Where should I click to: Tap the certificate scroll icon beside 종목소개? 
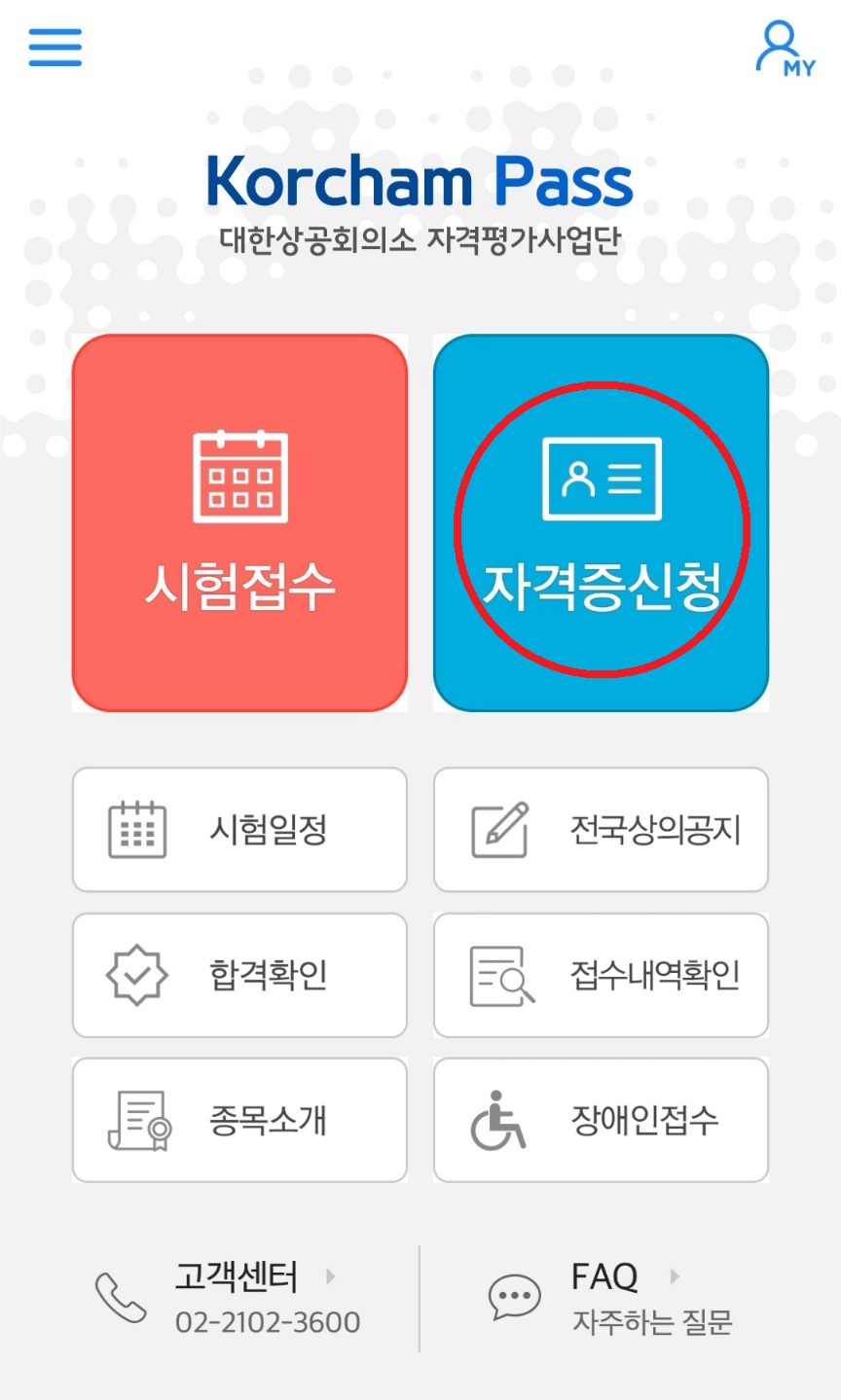point(136,1118)
